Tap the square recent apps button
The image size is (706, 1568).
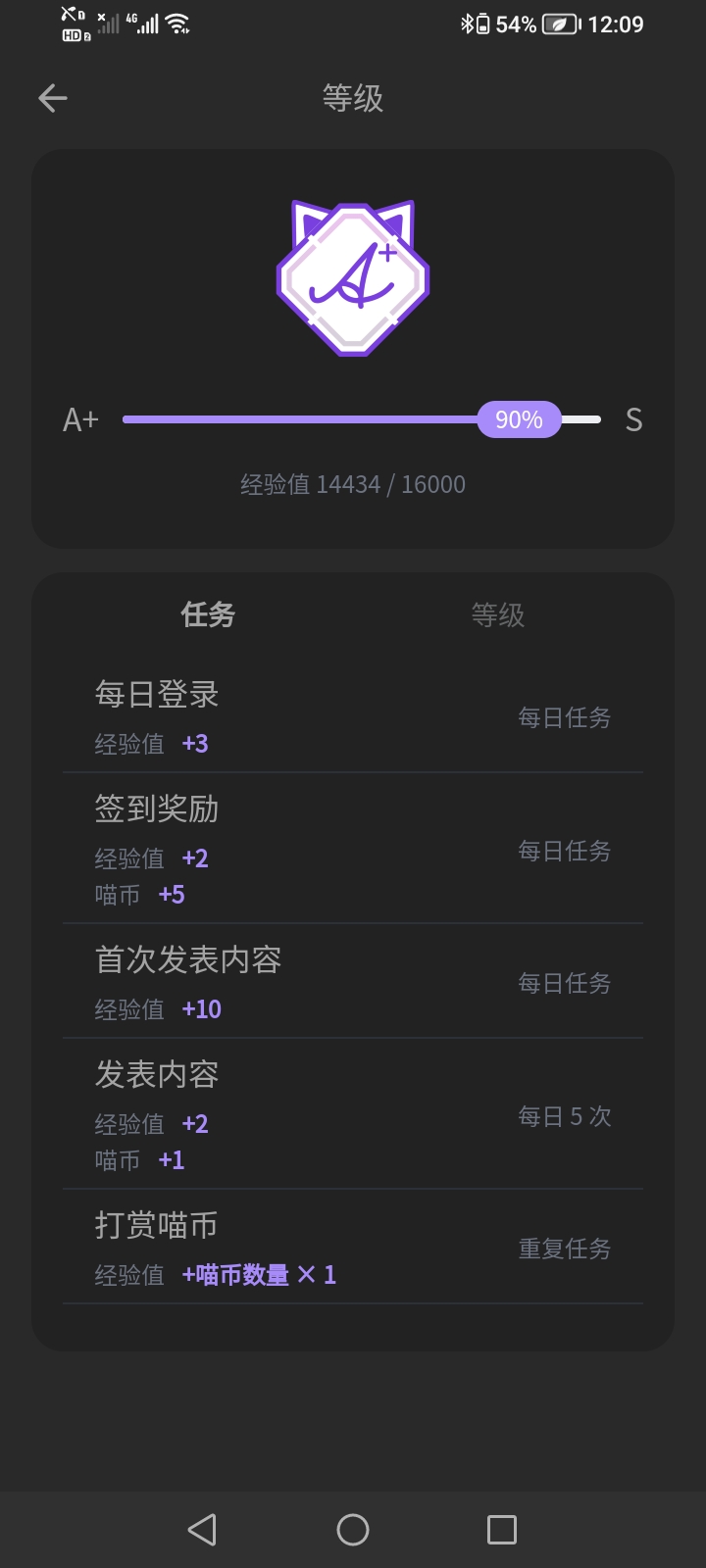(503, 1528)
